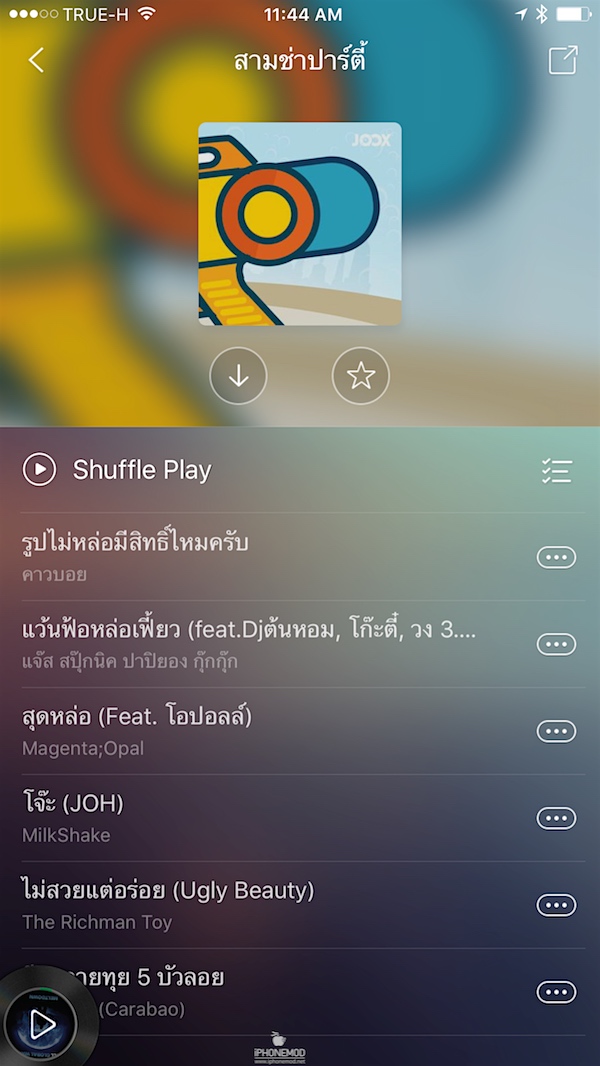Open more options for สุดหล่อ
The height and width of the screenshot is (1066, 600).
tap(556, 731)
